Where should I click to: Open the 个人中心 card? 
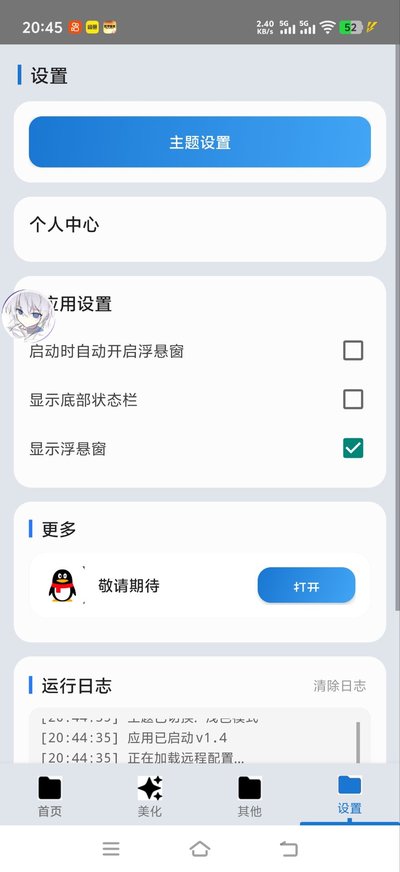click(200, 229)
